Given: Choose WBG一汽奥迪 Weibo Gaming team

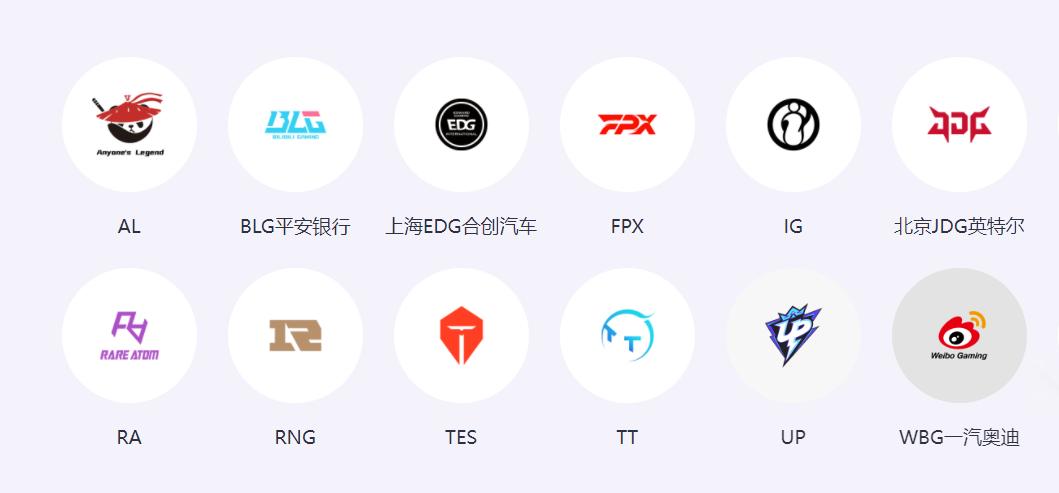Looking at the screenshot, I should (x=959, y=336).
